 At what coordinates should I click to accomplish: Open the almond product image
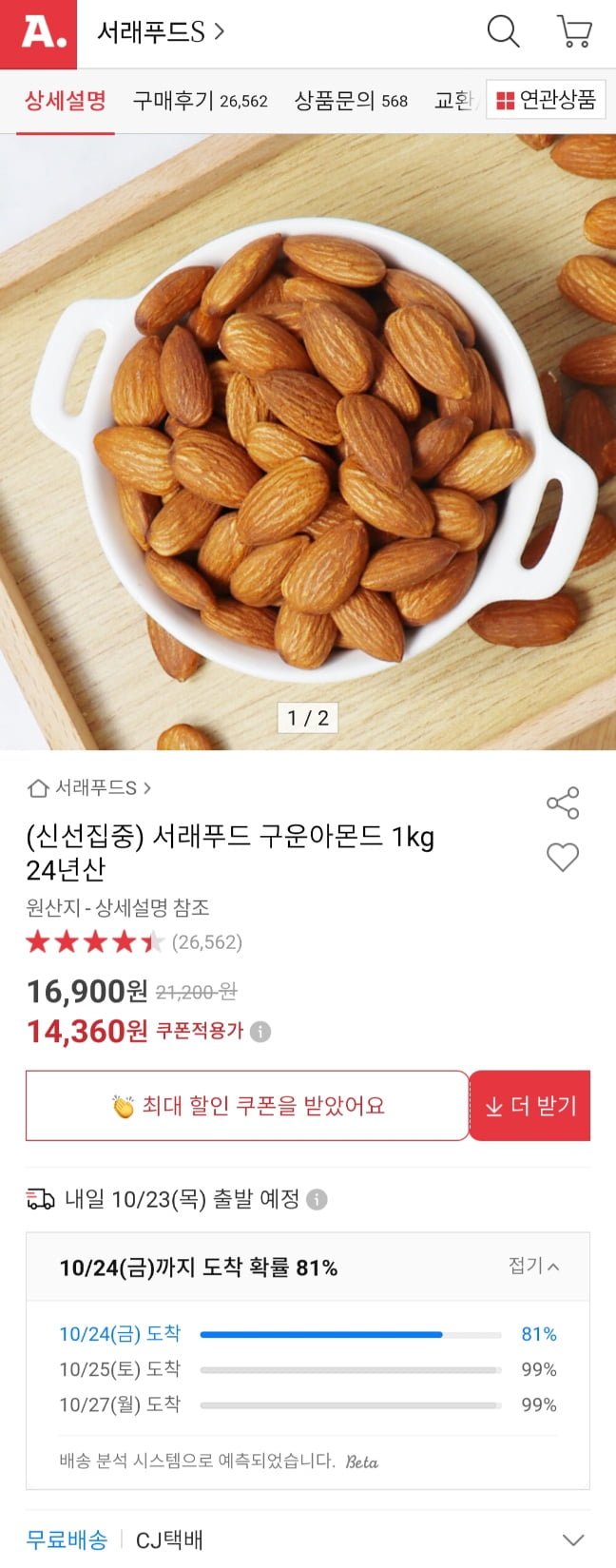click(308, 442)
